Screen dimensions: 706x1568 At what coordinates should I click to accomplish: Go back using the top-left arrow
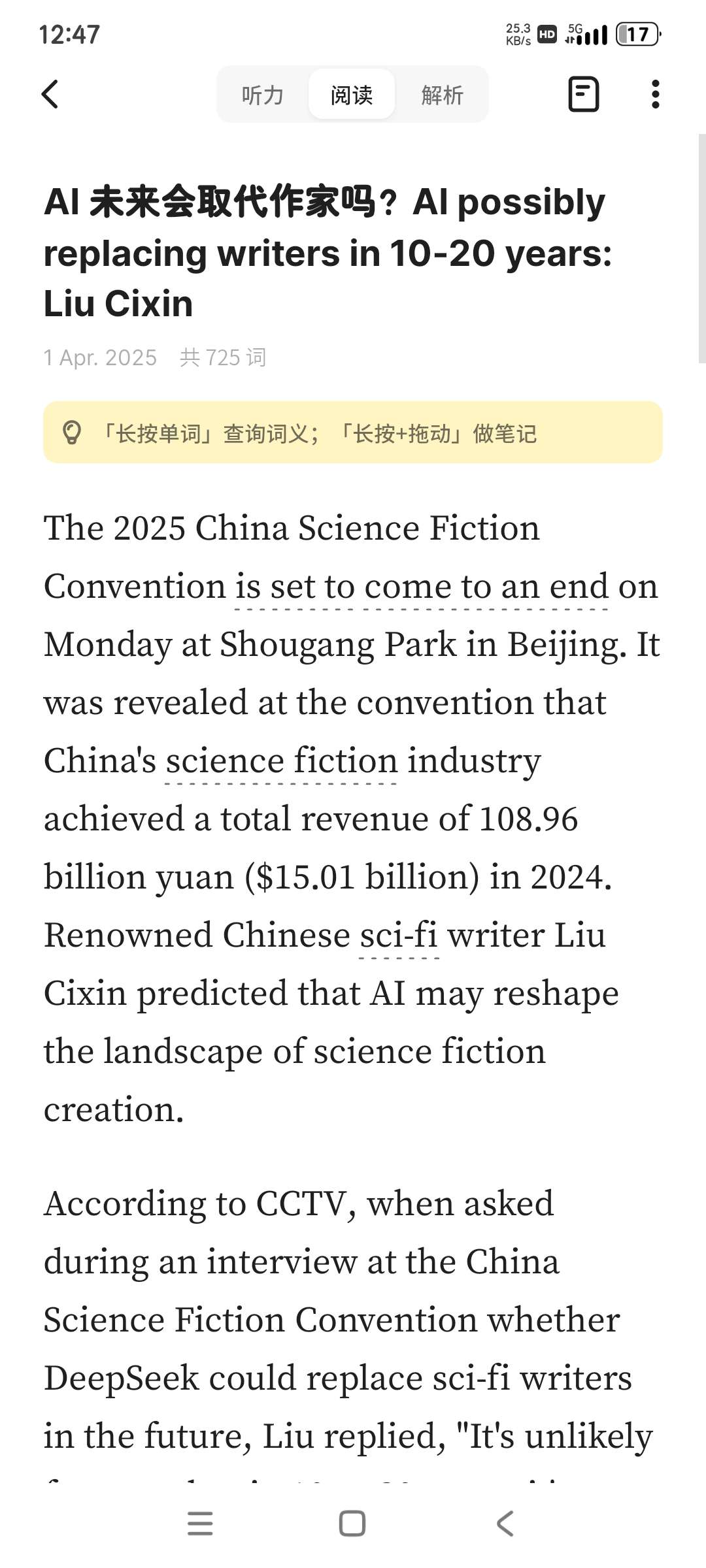50,94
